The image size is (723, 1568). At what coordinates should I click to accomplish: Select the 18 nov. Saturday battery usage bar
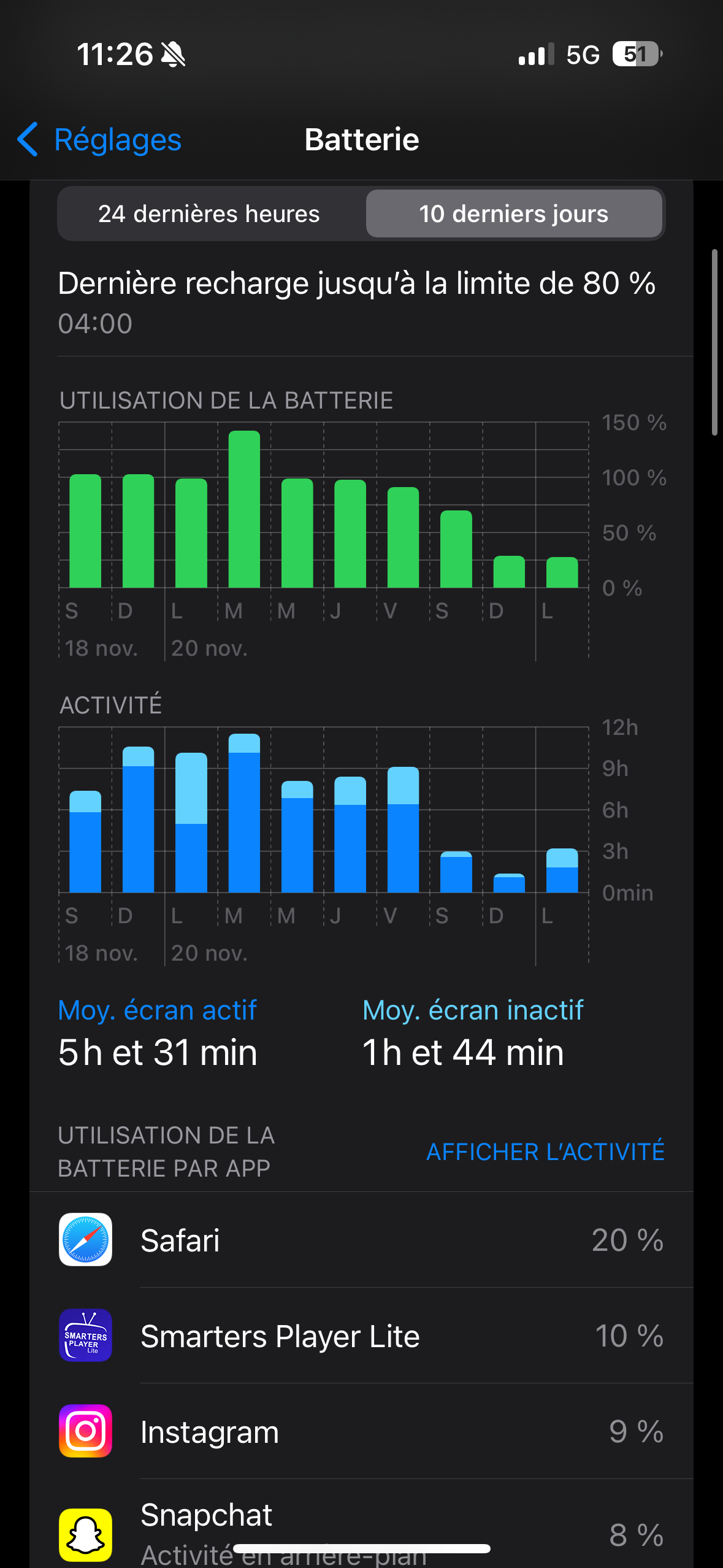pyautogui.click(x=85, y=531)
